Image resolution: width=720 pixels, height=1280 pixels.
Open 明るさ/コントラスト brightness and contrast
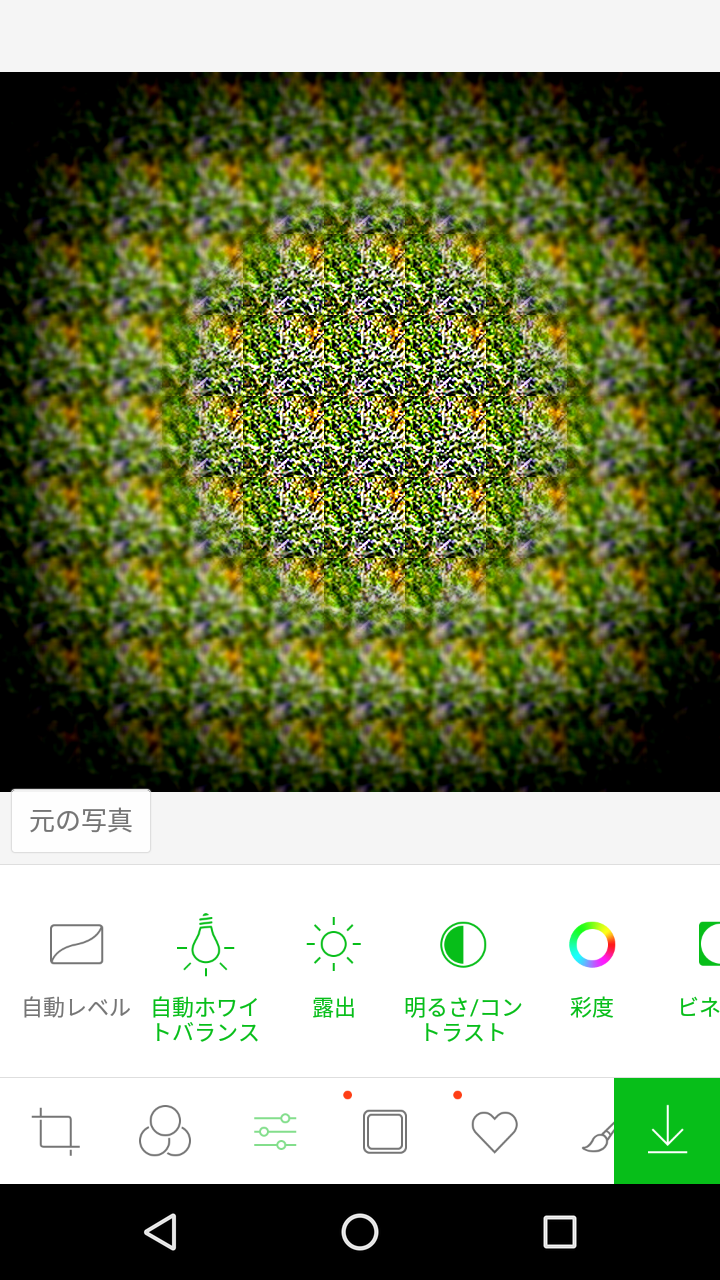(463, 977)
